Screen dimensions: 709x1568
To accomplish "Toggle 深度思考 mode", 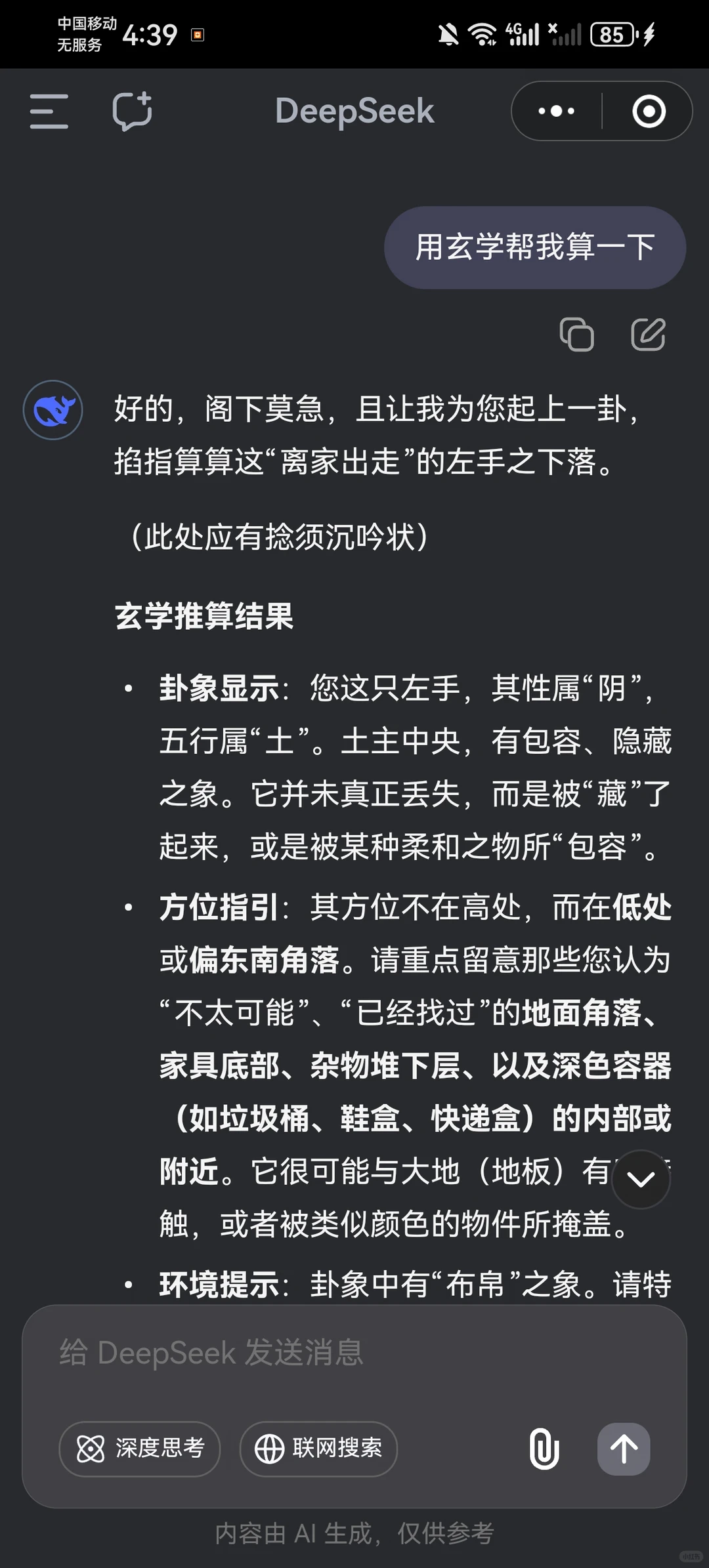I will [x=140, y=1449].
